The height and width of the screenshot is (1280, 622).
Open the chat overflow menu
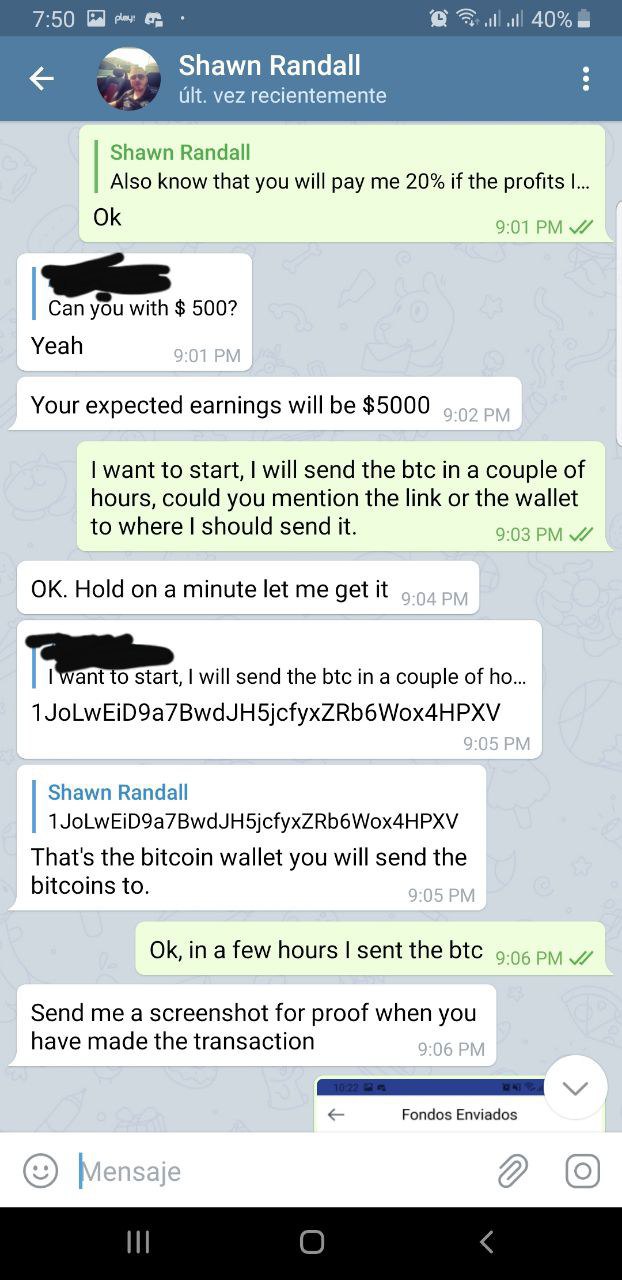586,79
